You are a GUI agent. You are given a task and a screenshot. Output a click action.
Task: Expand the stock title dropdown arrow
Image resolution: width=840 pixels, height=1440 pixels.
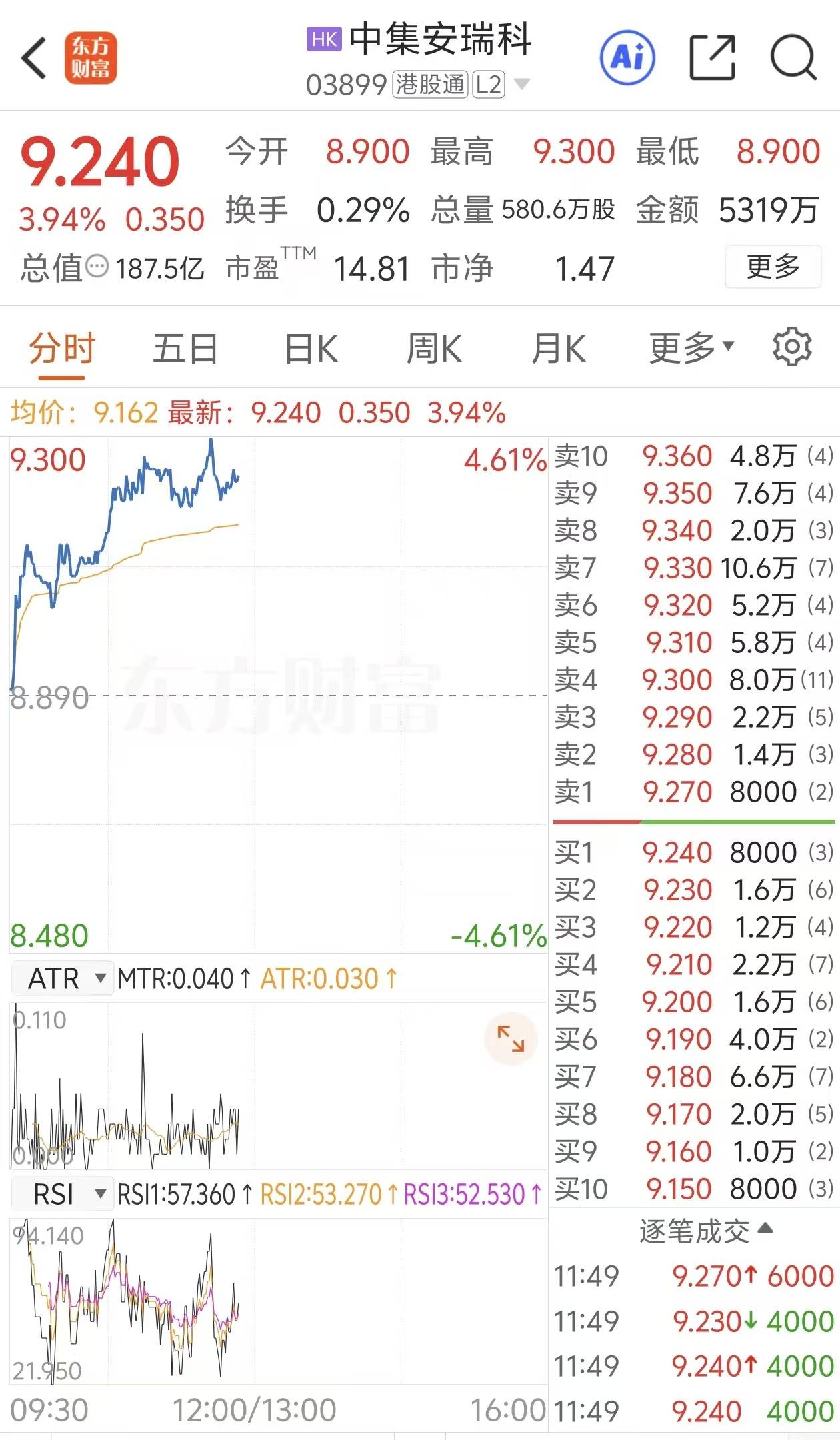coord(522,84)
